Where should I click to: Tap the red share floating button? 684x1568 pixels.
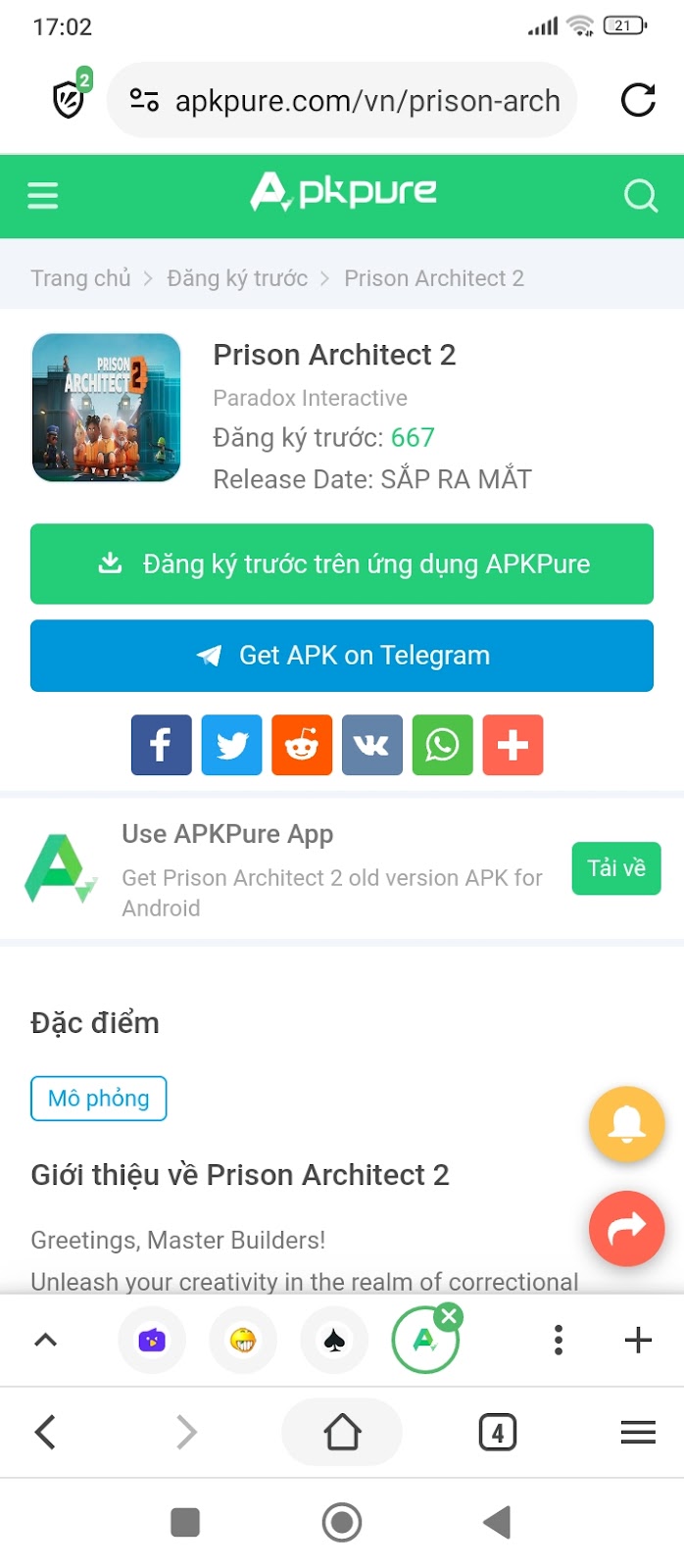(626, 1228)
